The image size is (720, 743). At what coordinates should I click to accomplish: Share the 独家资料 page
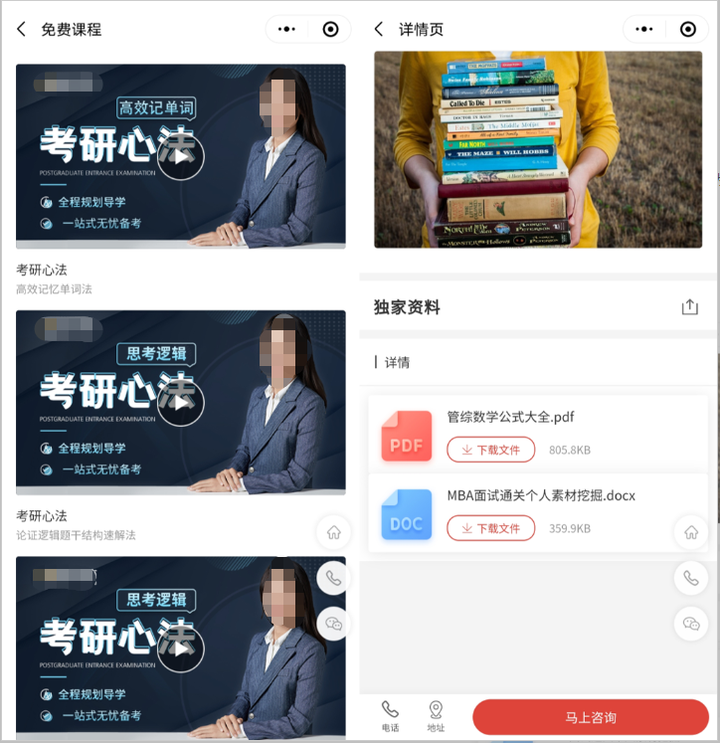689,307
